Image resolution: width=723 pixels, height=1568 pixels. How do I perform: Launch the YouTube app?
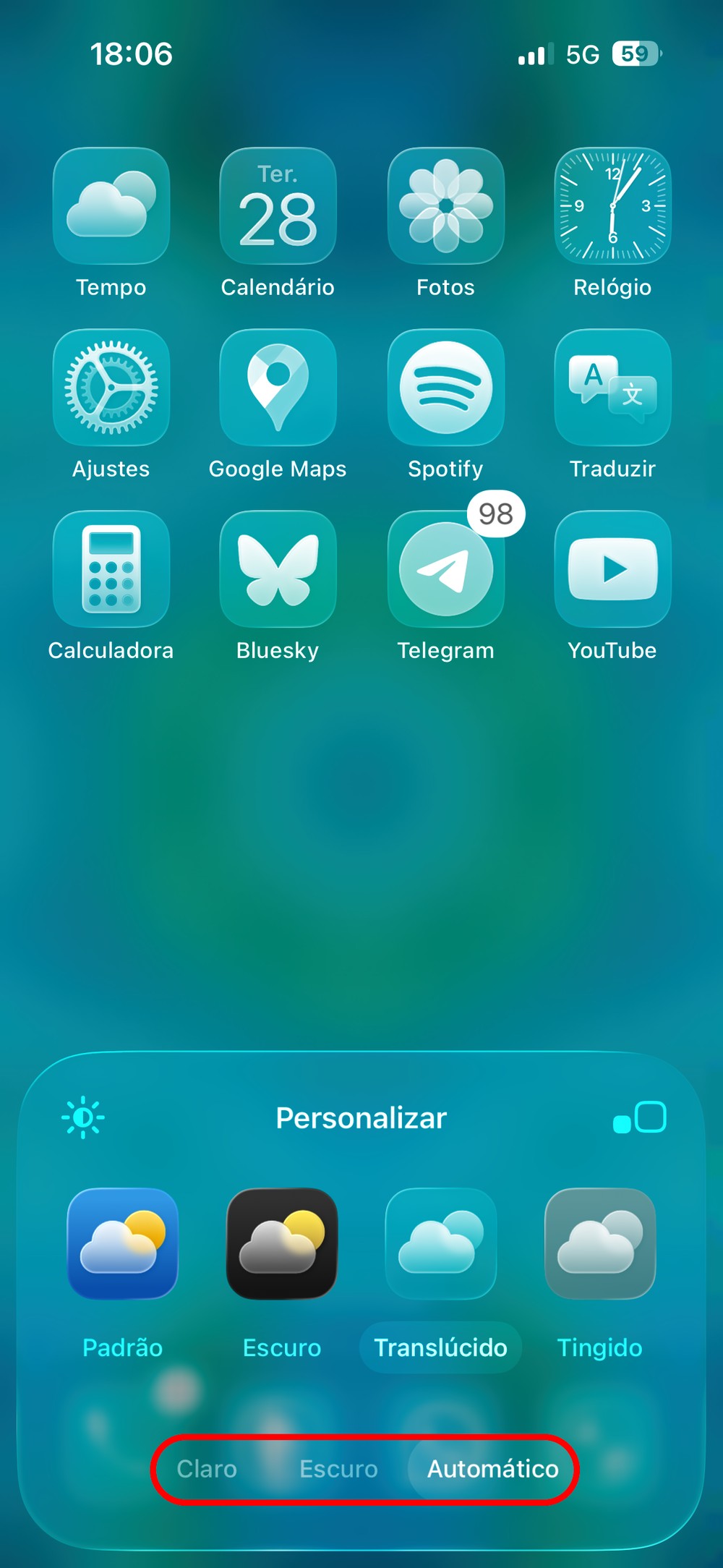coord(612,569)
